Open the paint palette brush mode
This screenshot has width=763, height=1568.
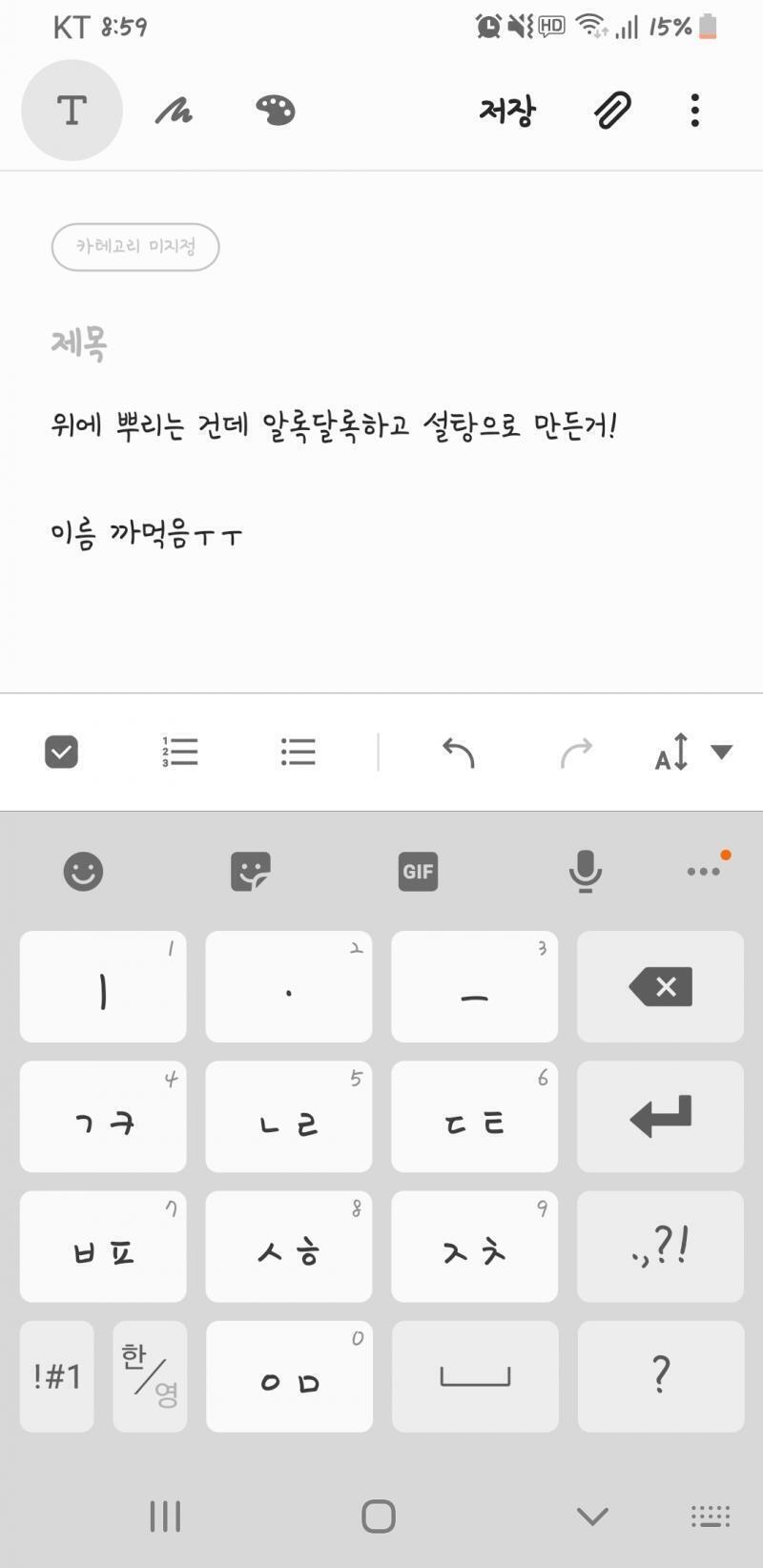(276, 111)
